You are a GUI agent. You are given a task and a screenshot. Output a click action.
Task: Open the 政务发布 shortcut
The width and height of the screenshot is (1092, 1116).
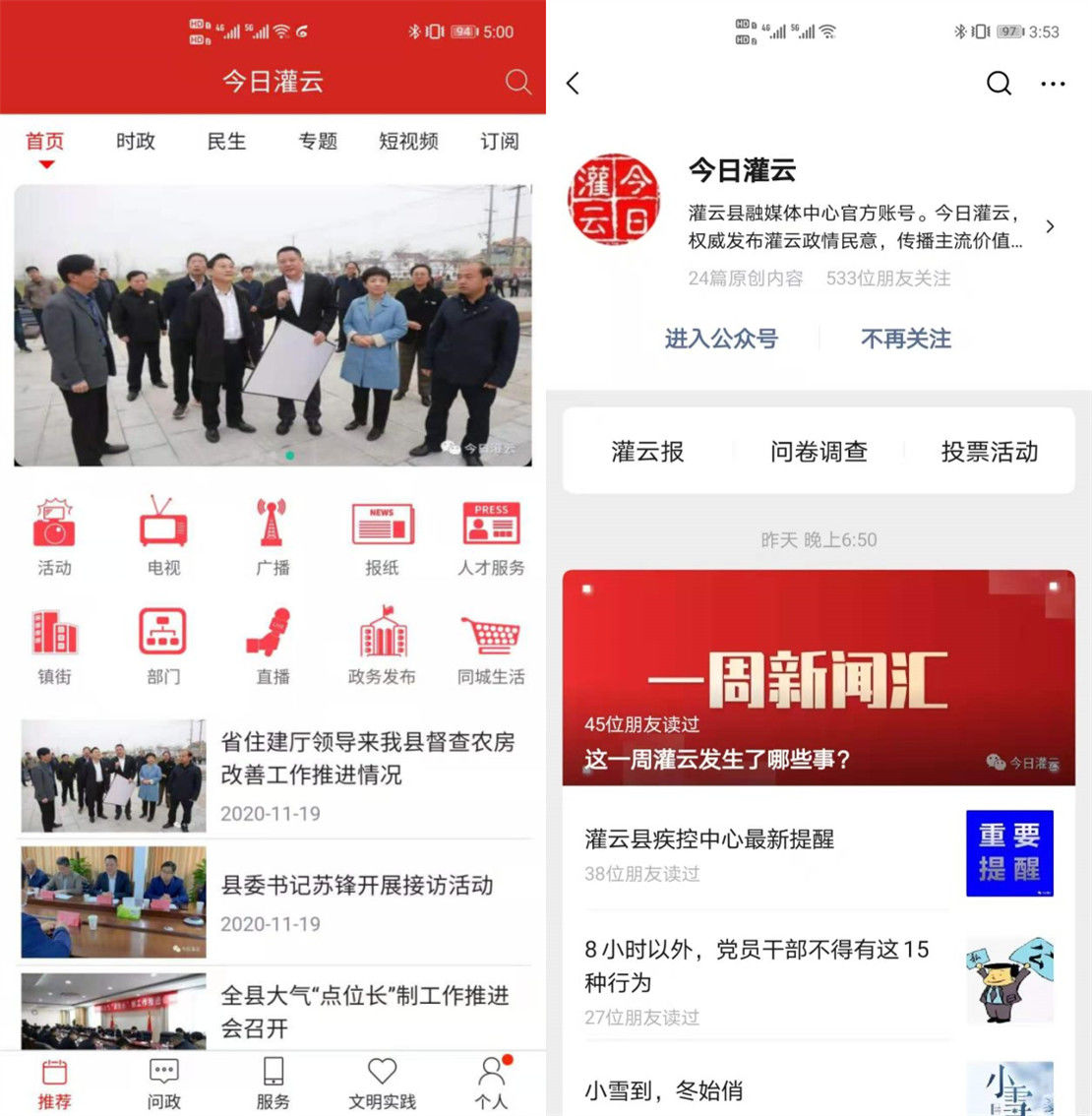coord(382,645)
